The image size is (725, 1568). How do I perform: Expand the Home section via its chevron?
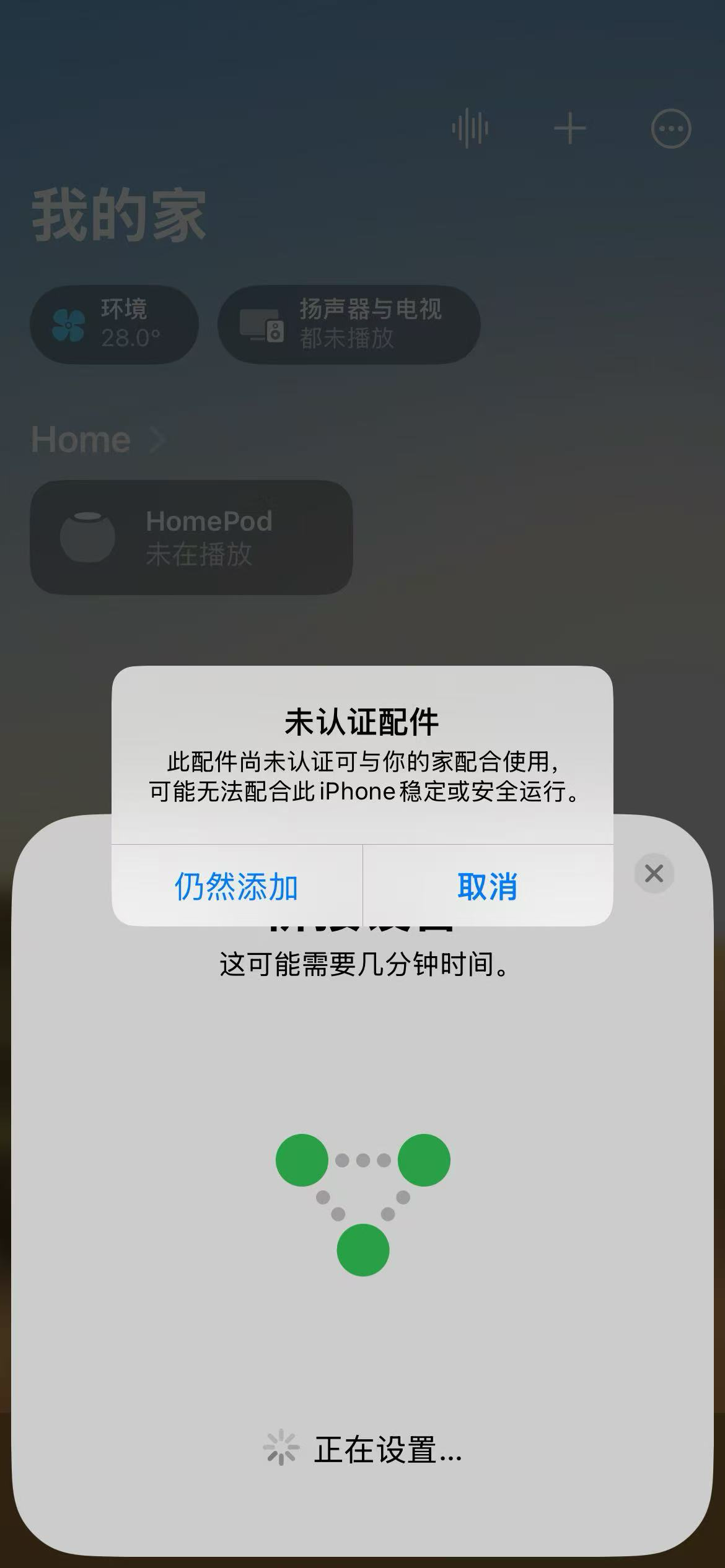pos(157,440)
